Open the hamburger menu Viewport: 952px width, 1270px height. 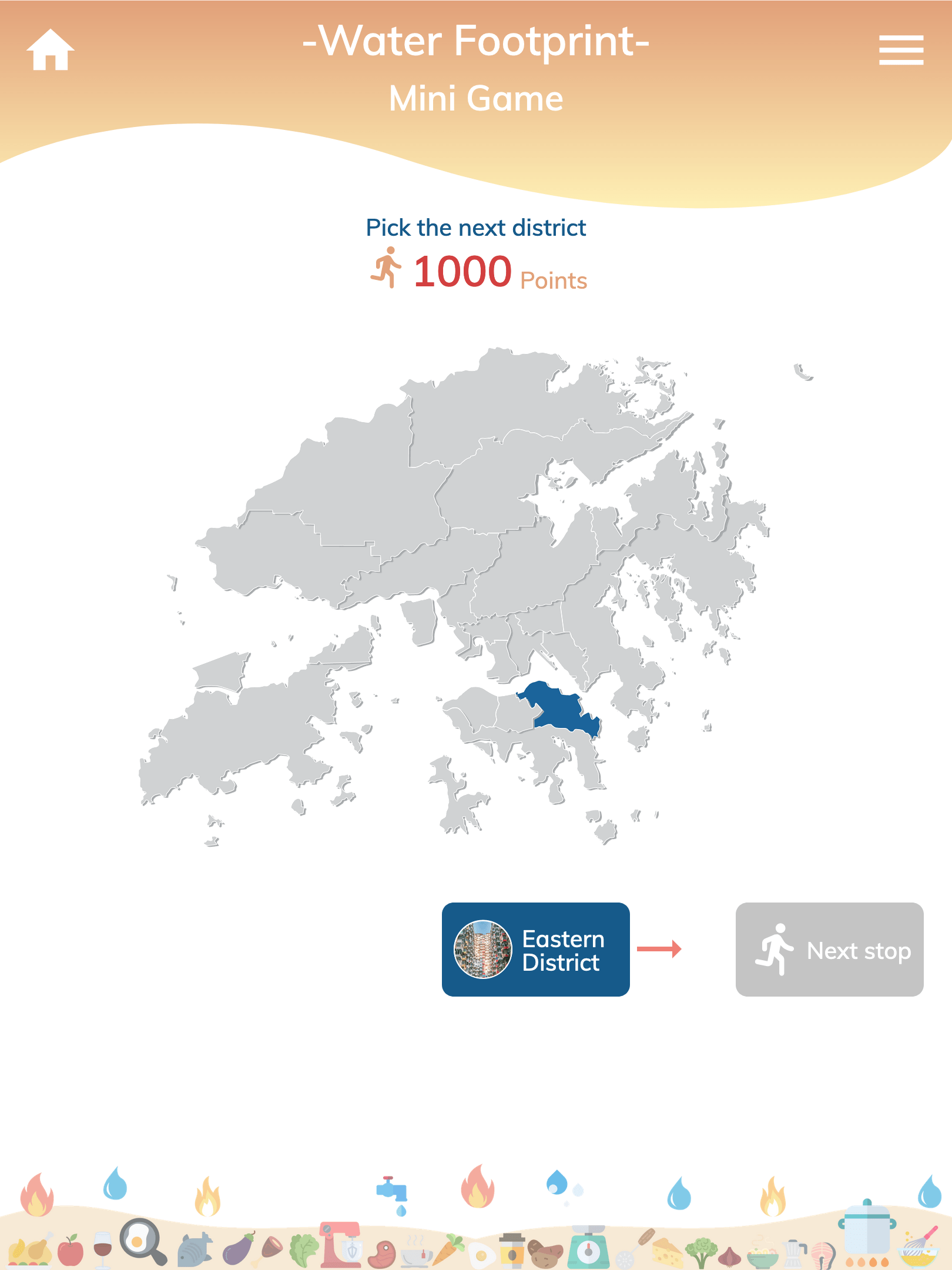pyautogui.click(x=901, y=50)
